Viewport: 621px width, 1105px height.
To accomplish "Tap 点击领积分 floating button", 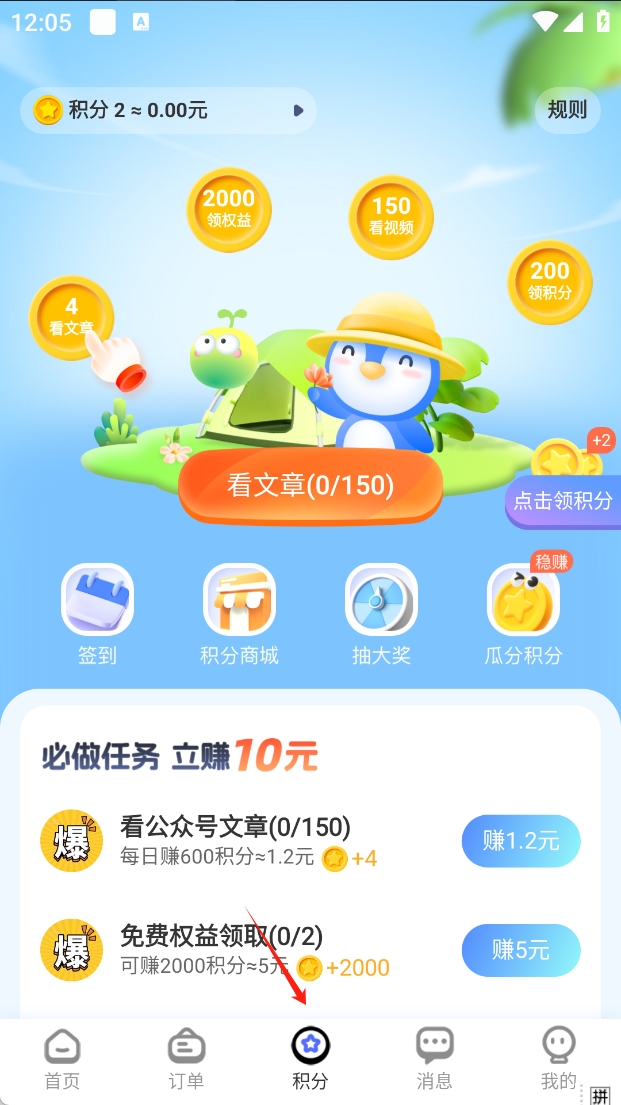I will tap(562, 500).
